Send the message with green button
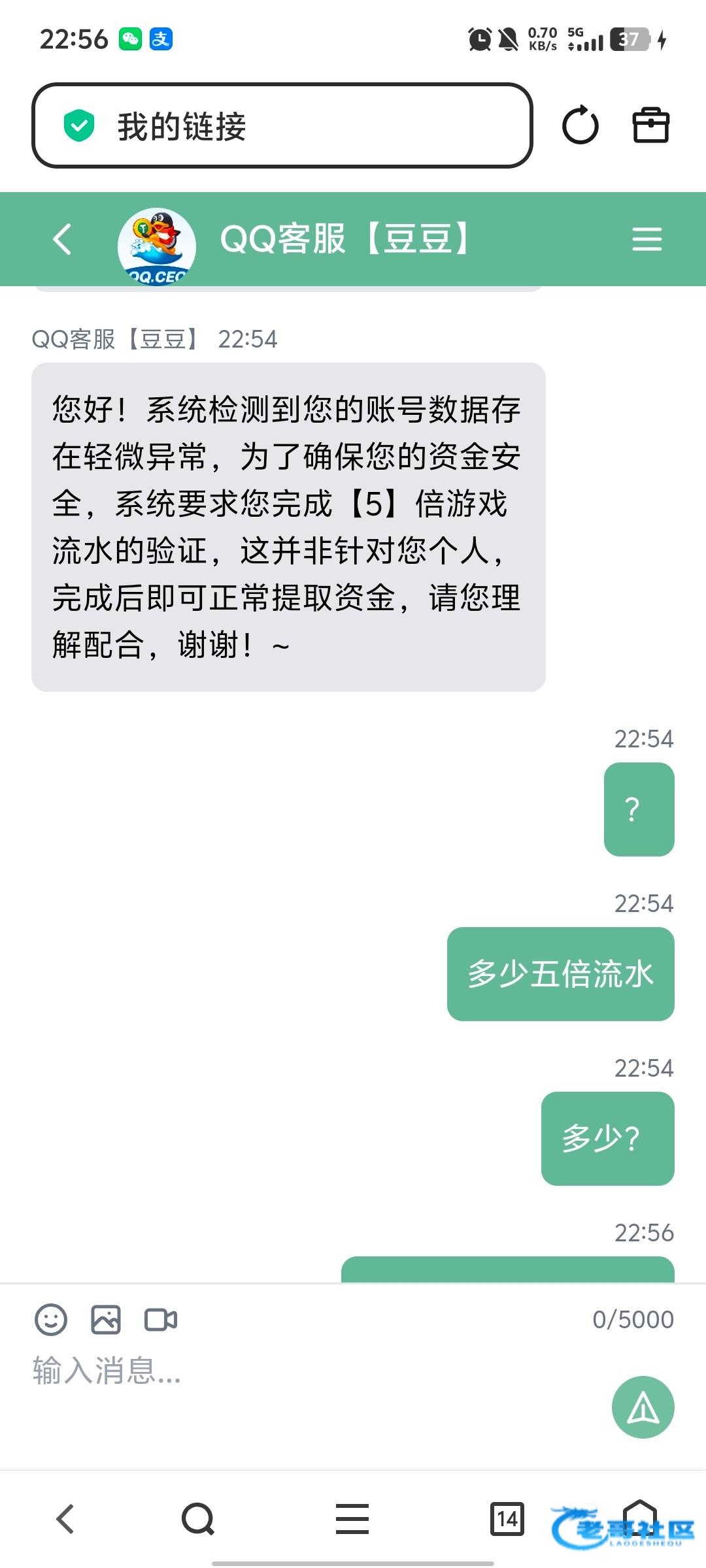Viewport: 706px width, 1568px height. coord(643,1407)
